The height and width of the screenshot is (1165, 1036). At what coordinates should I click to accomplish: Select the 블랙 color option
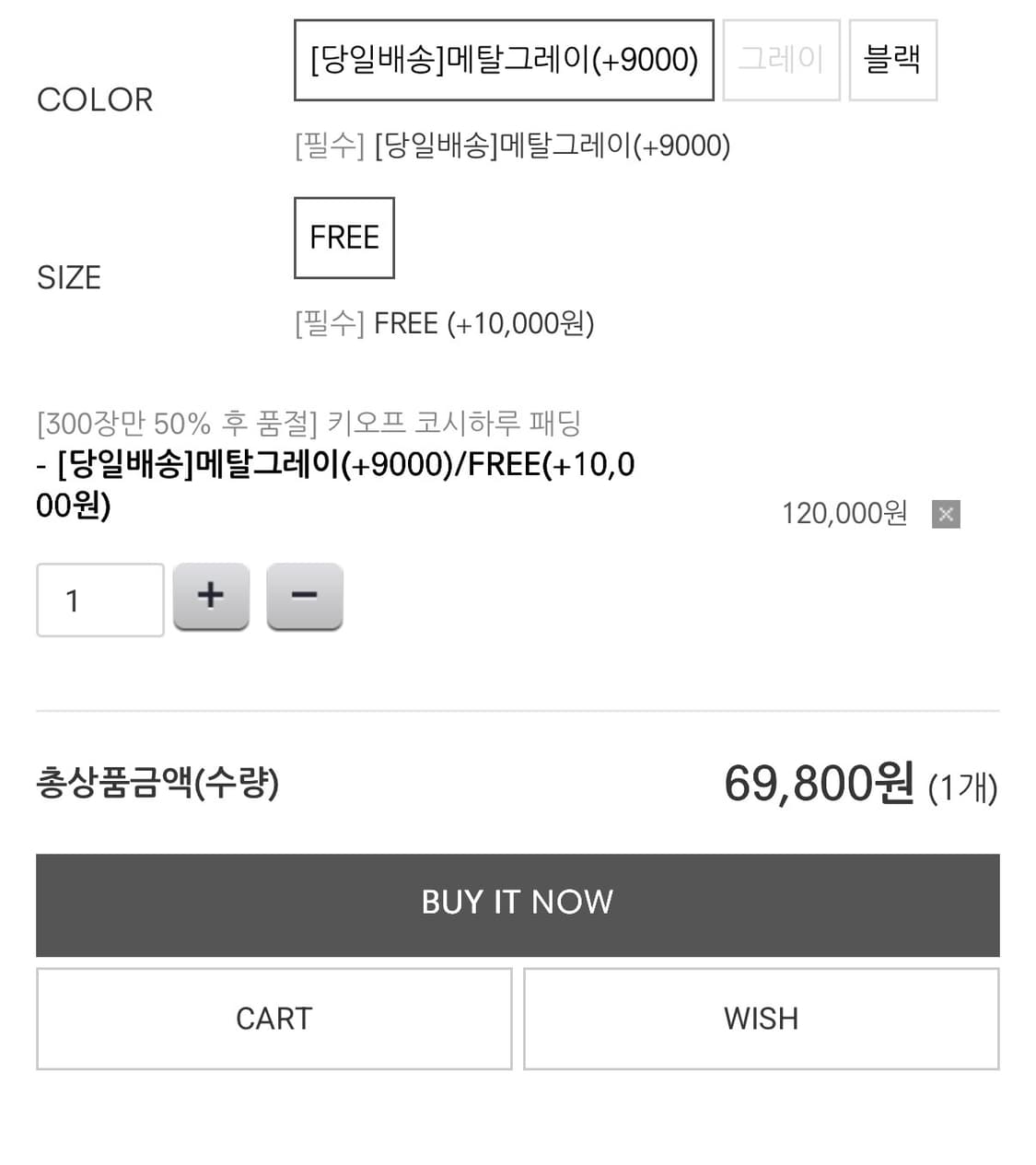tap(893, 58)
